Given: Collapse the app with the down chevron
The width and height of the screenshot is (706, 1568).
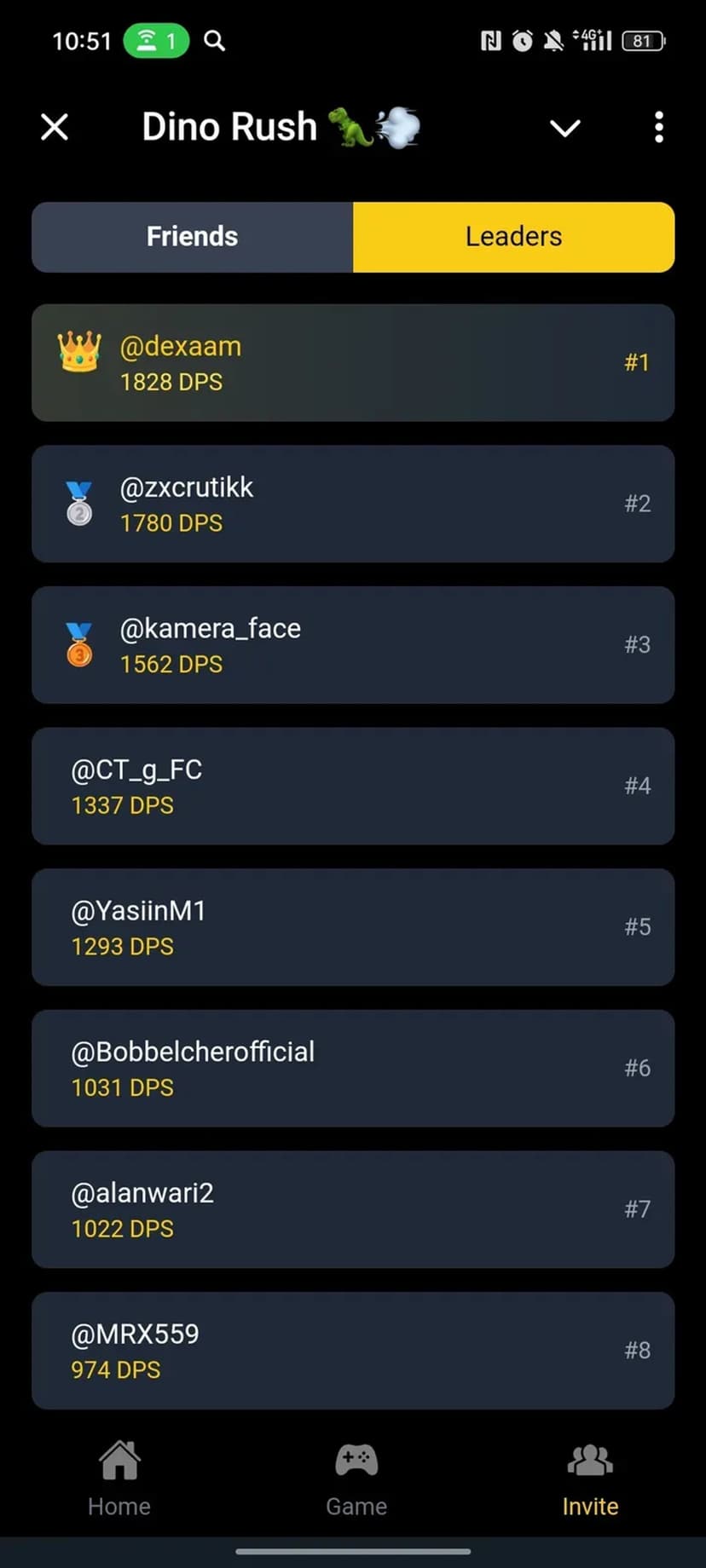Looking at the screenshot, I should (x=564, y=129).
